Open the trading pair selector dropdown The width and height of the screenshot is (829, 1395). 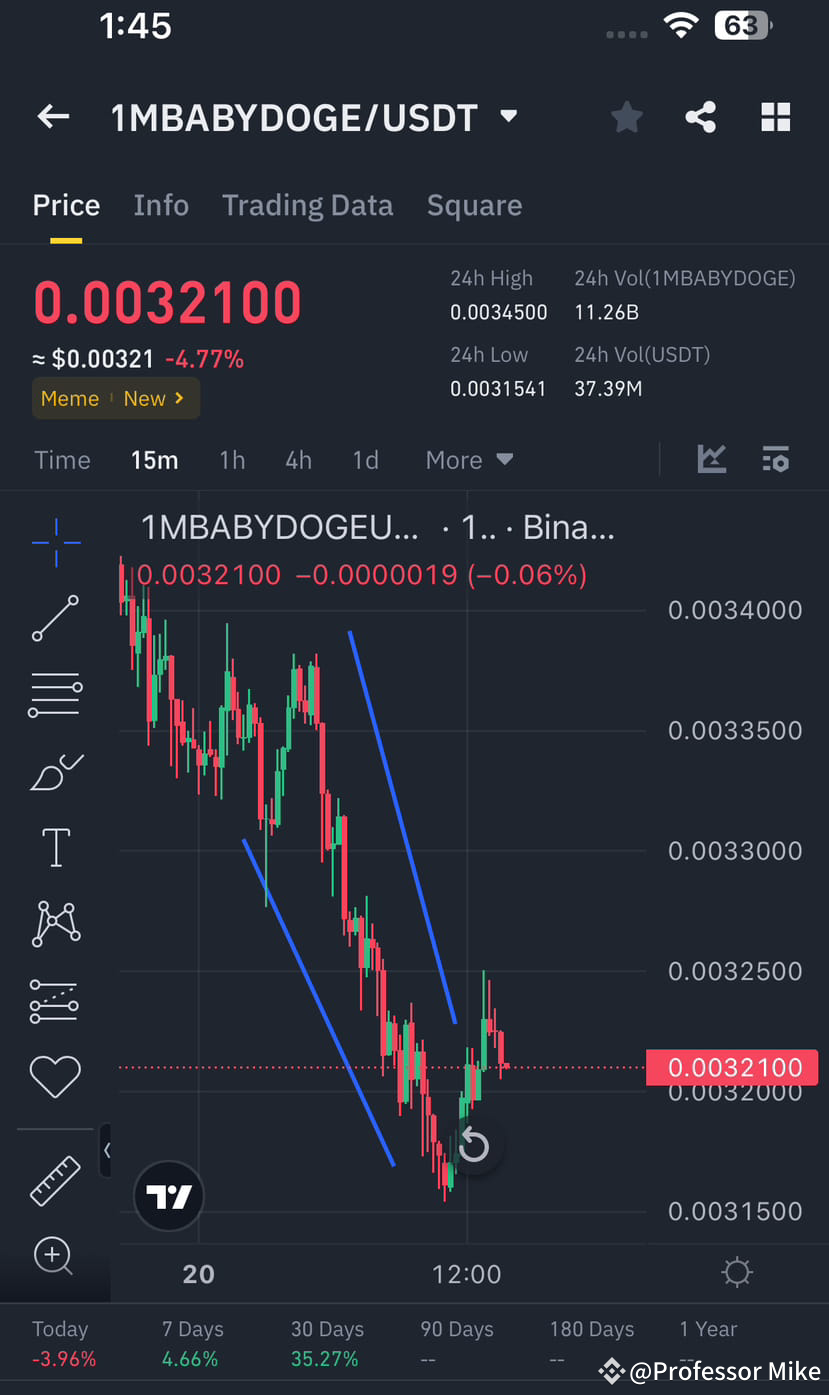pos(508,117)
